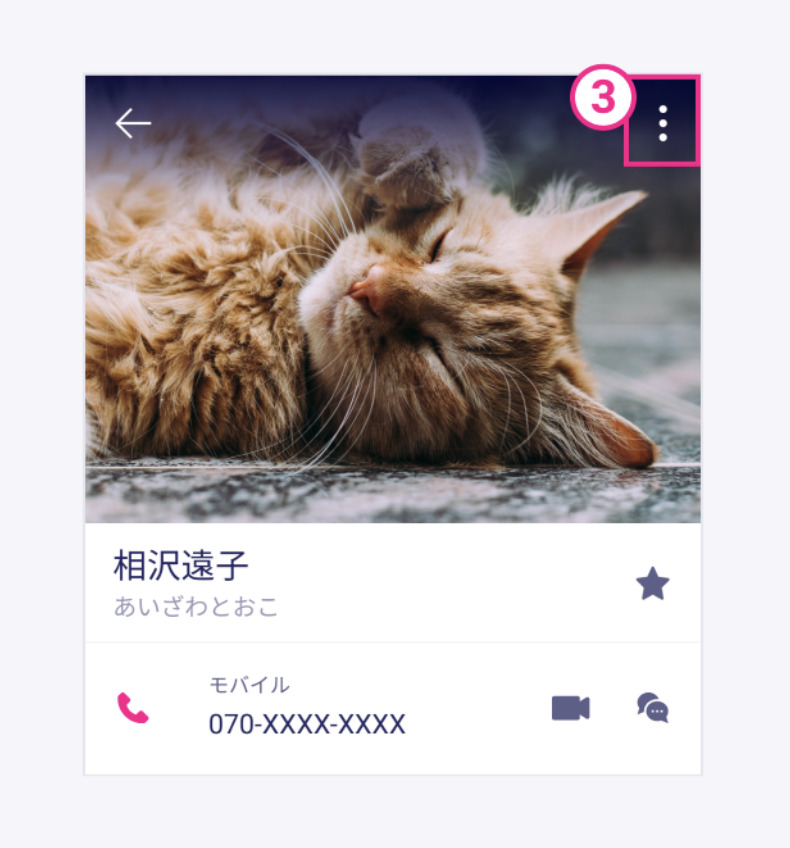Go back using the arrow
790x848 pixels.
point(133,124)
